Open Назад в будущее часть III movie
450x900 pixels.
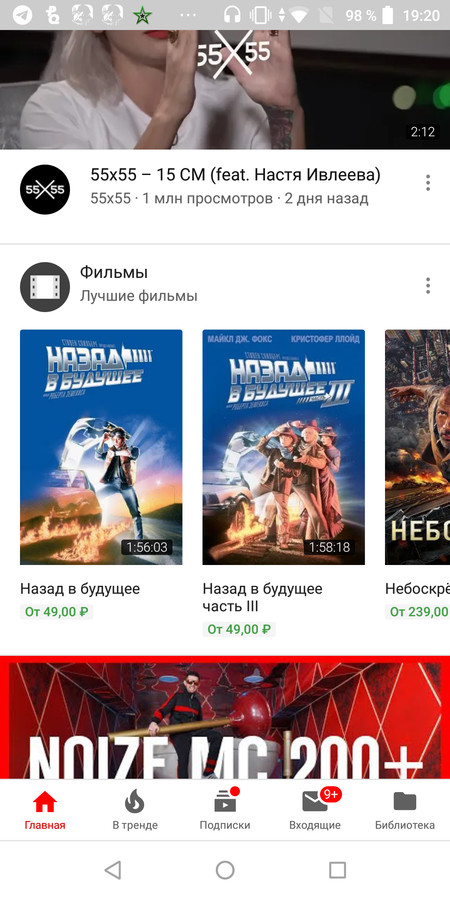(x=284, y=447)
